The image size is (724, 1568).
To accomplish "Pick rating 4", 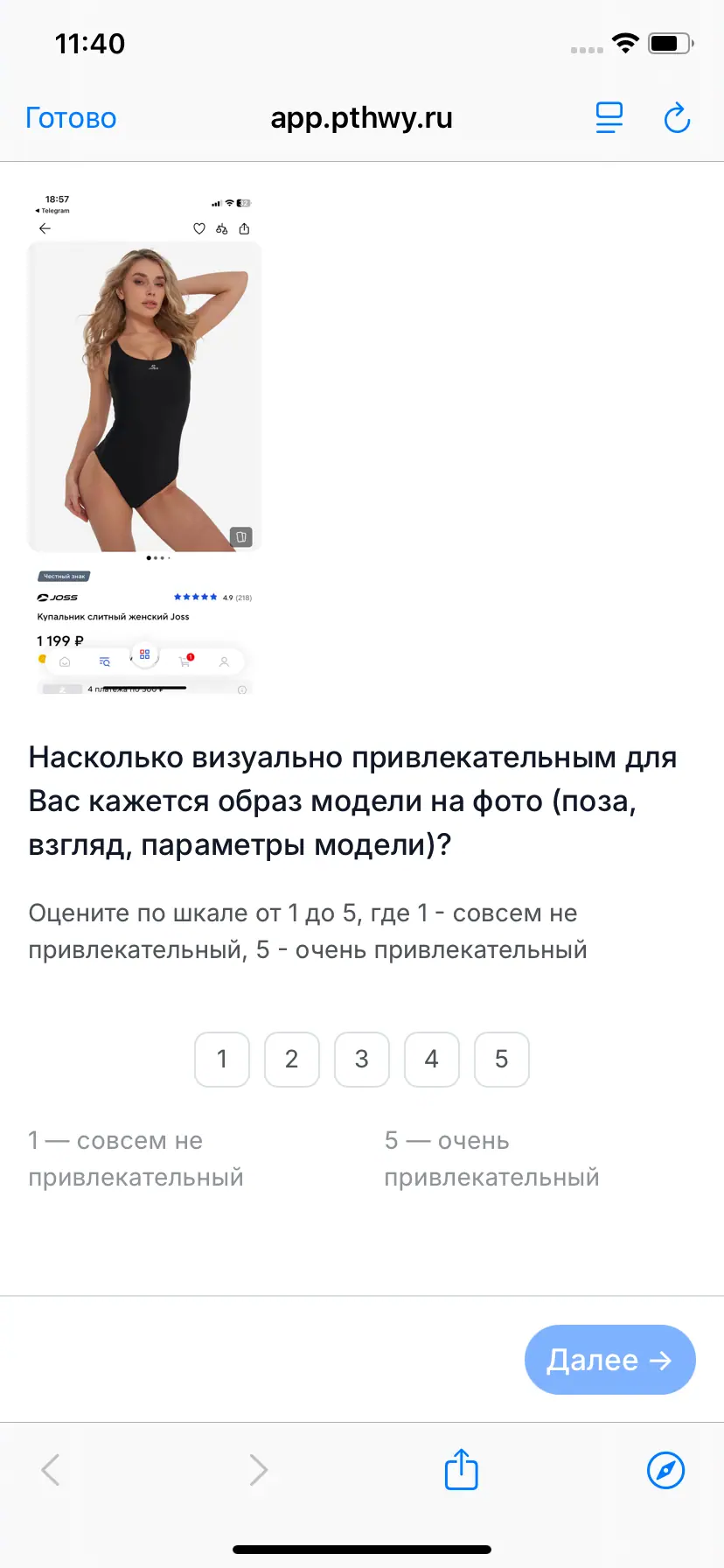I will (x=432, y=1060).
